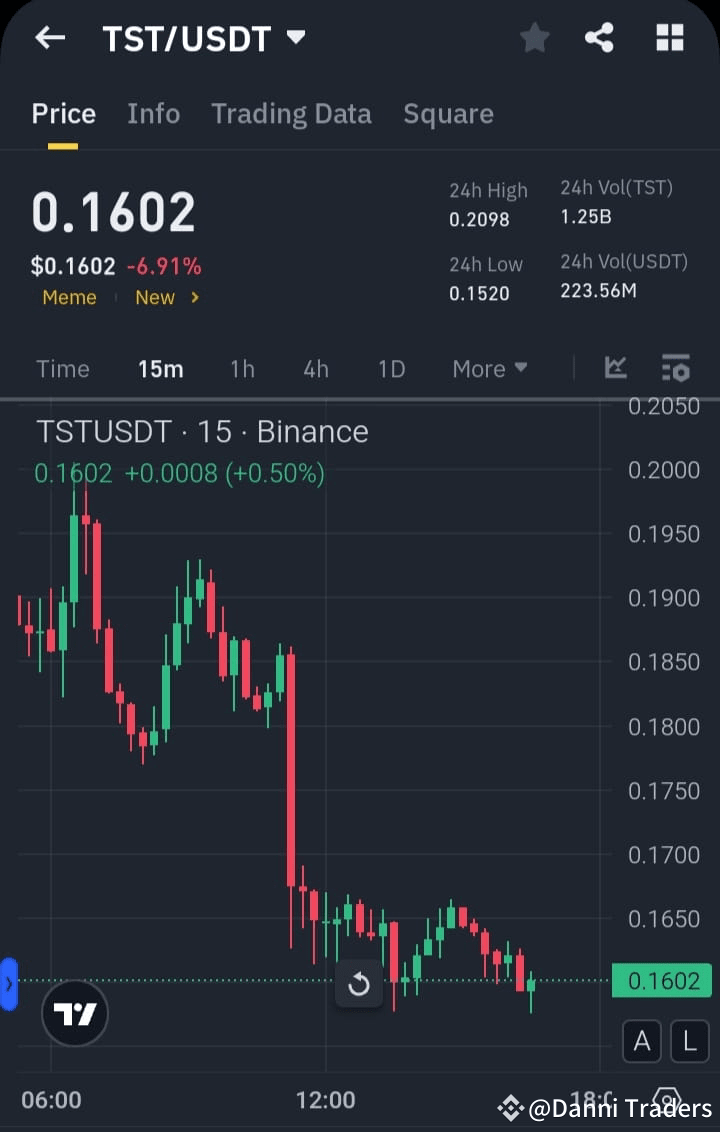Expand the left side panel arrow
720x1132 pixels.
pos(8,984)
